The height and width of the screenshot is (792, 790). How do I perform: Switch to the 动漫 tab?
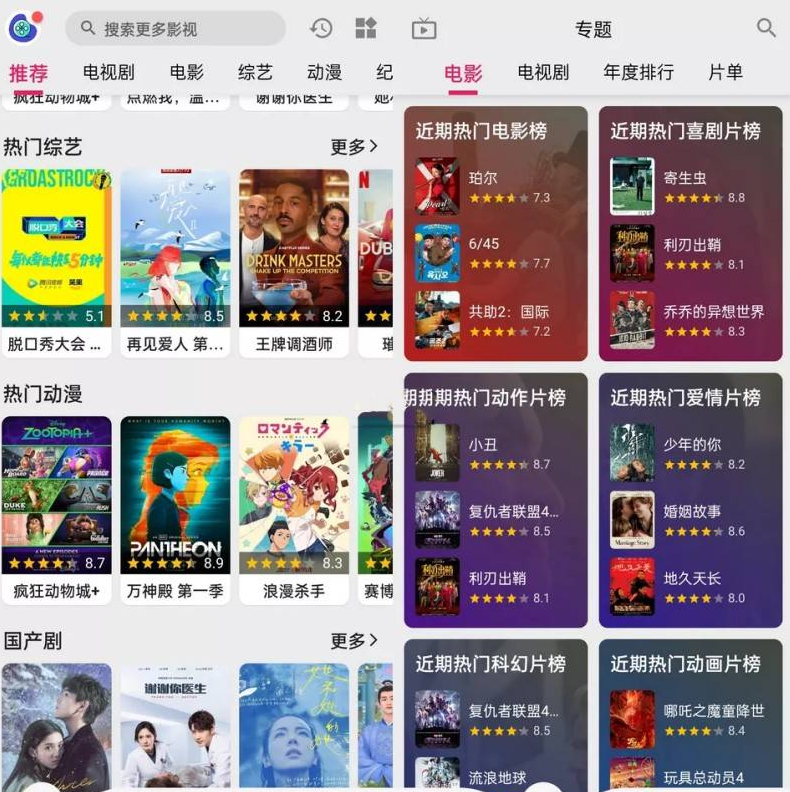point(324,72)
